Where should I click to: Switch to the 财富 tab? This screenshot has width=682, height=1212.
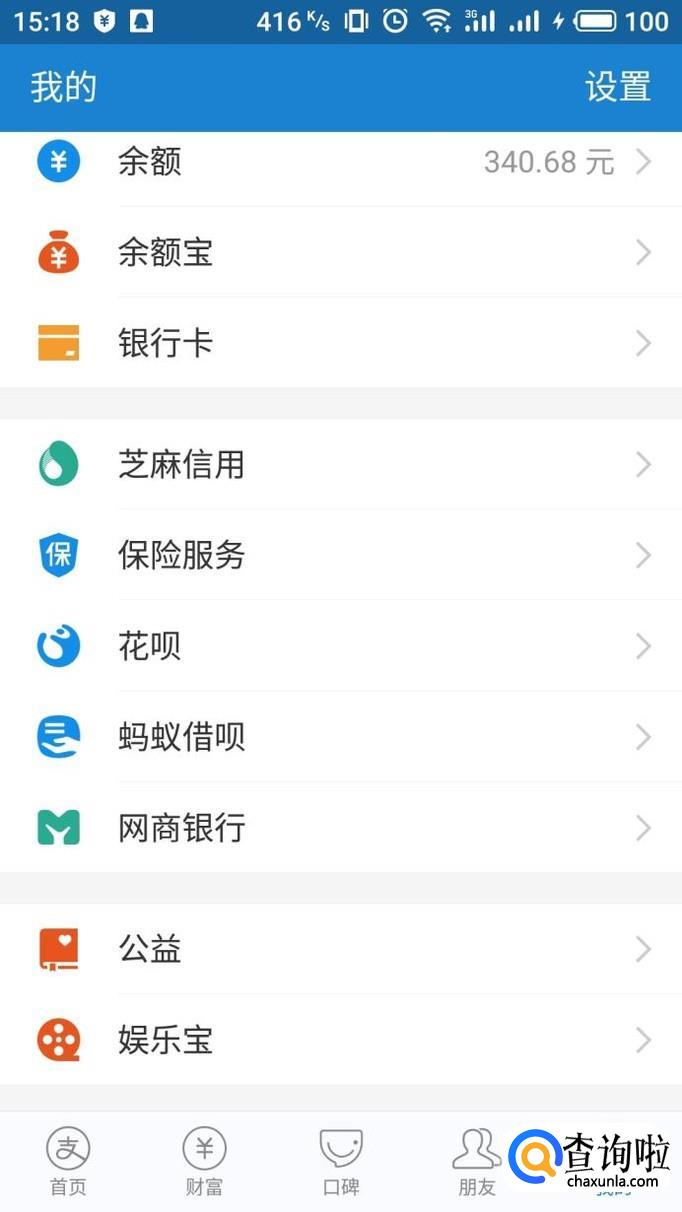(204, 1162)
